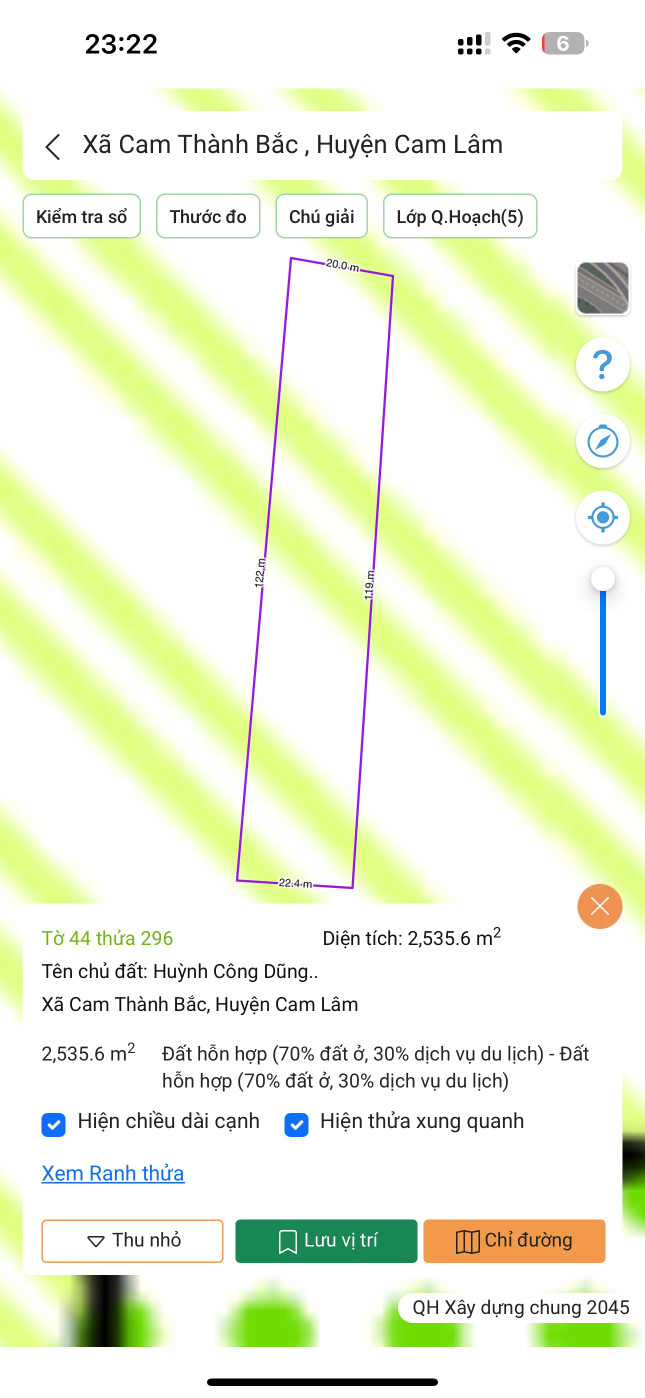The image size is (645, 1398).
Task: Save location with Lưu vị trí
Action: [x=326, y=1241]
